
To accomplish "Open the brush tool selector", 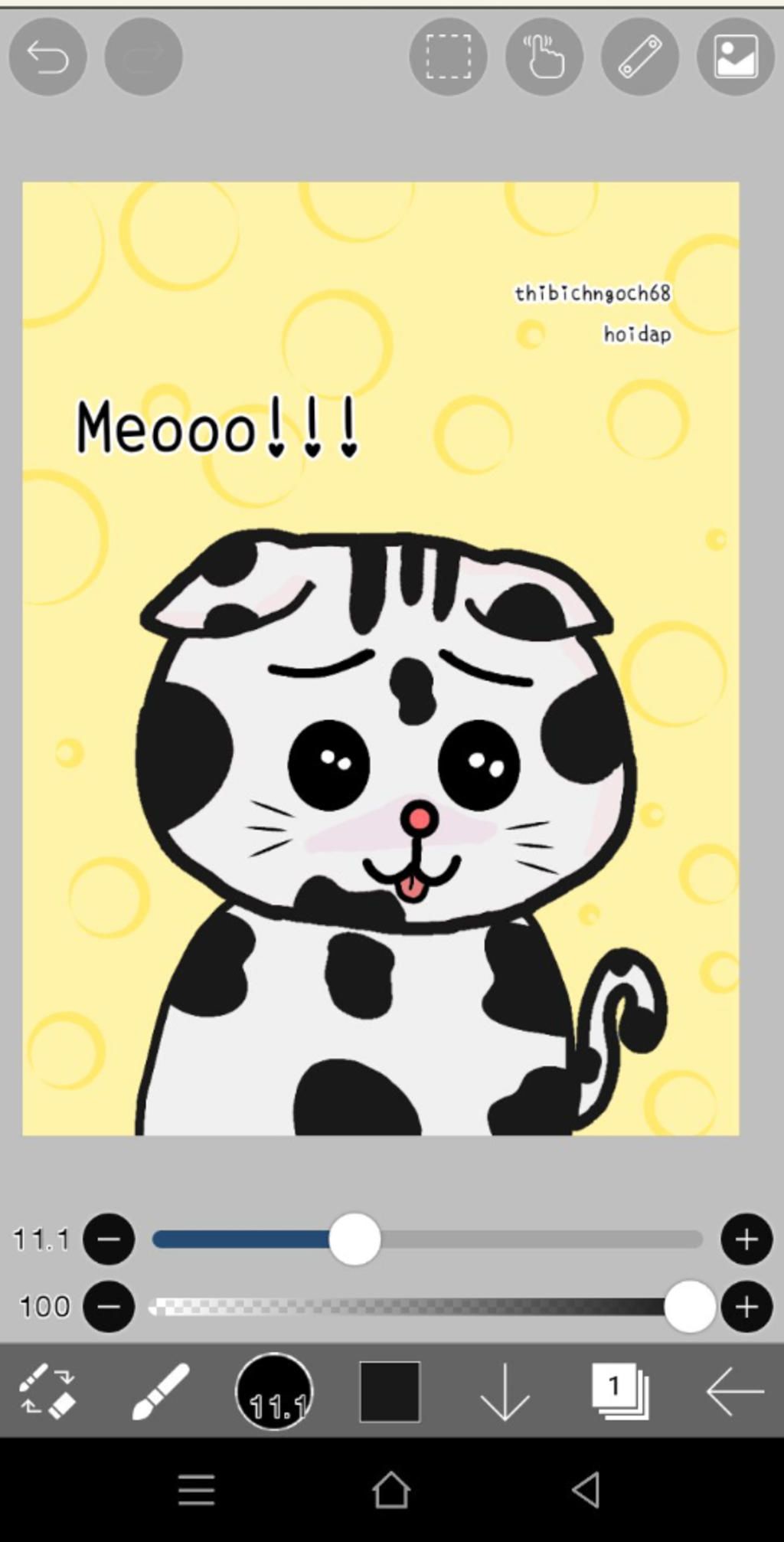I will click(161, 1391).
